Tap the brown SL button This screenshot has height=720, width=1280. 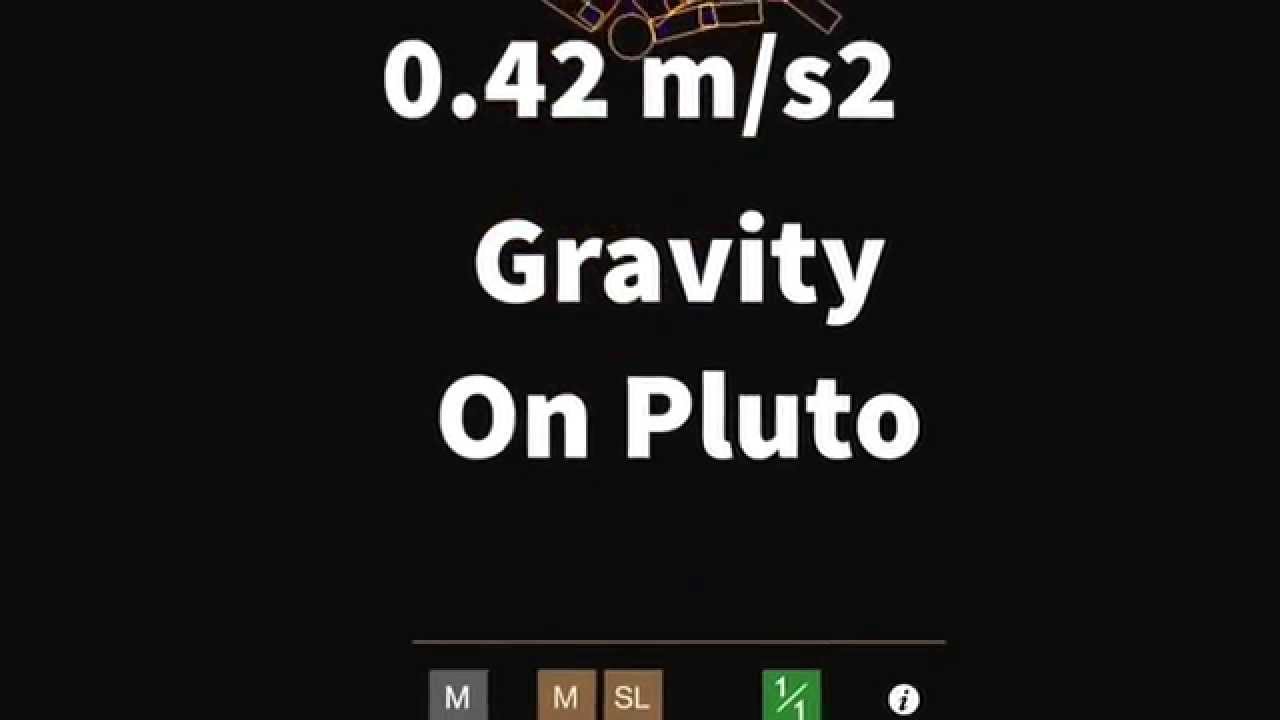click(x=632, y=696)
